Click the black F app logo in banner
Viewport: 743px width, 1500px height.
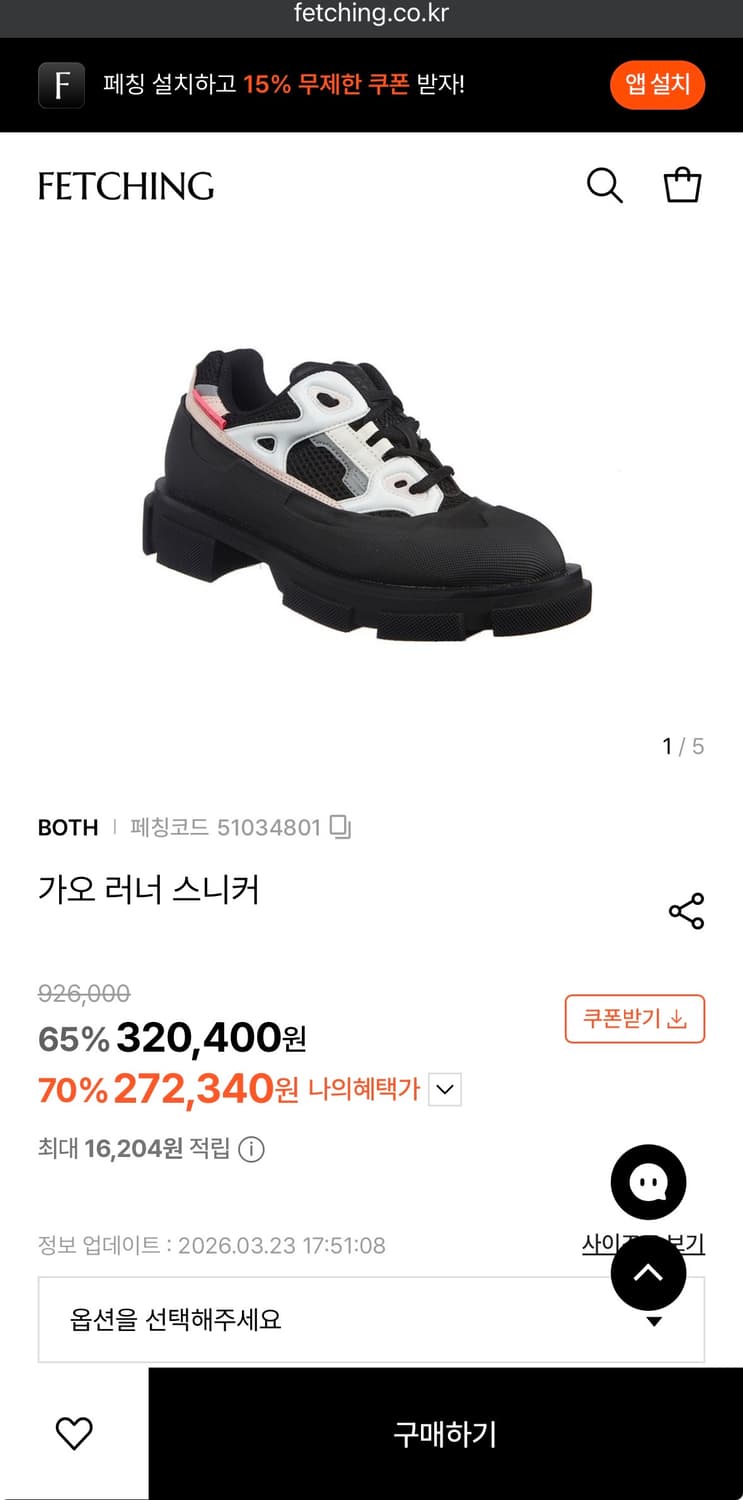click(62, 85)
